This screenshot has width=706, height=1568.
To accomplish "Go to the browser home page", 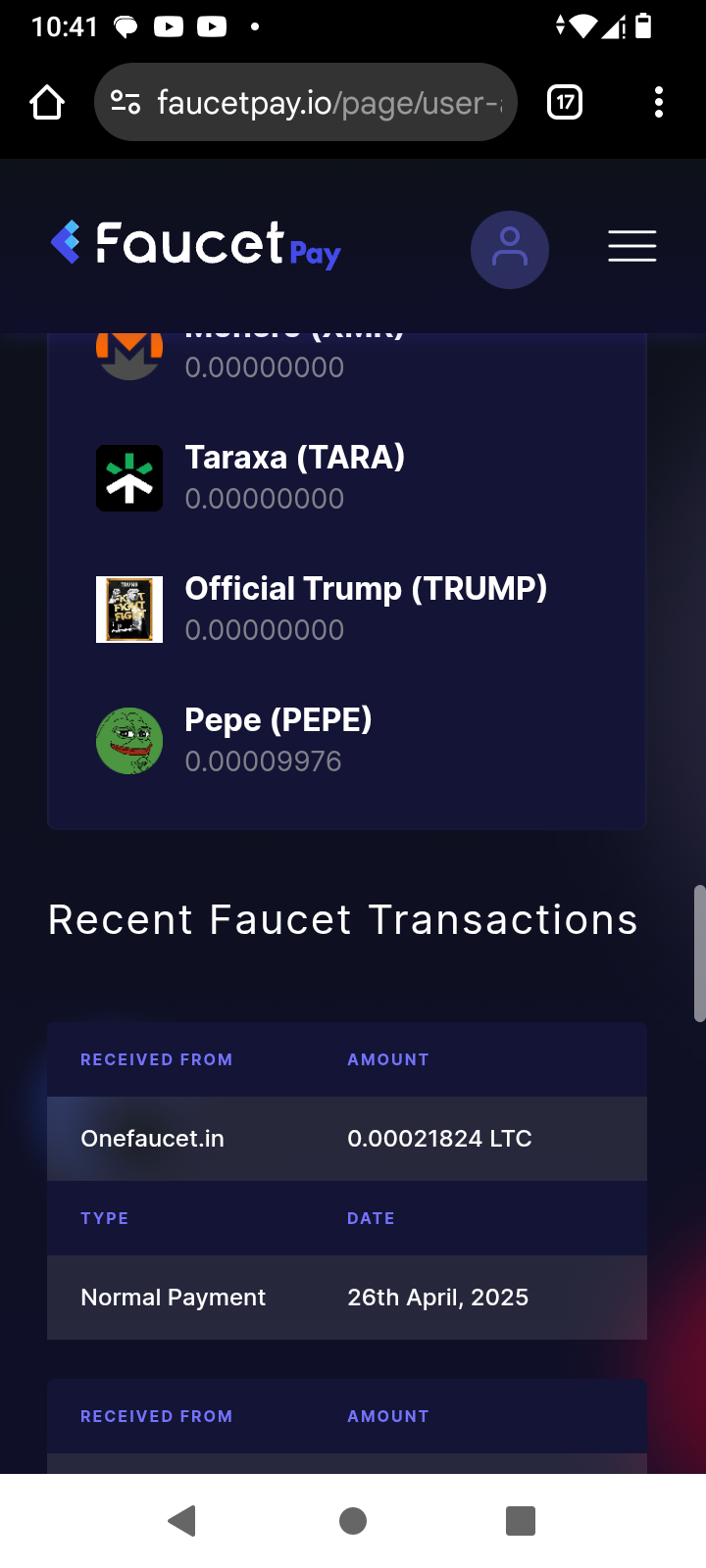I will (x=47, y=102).
